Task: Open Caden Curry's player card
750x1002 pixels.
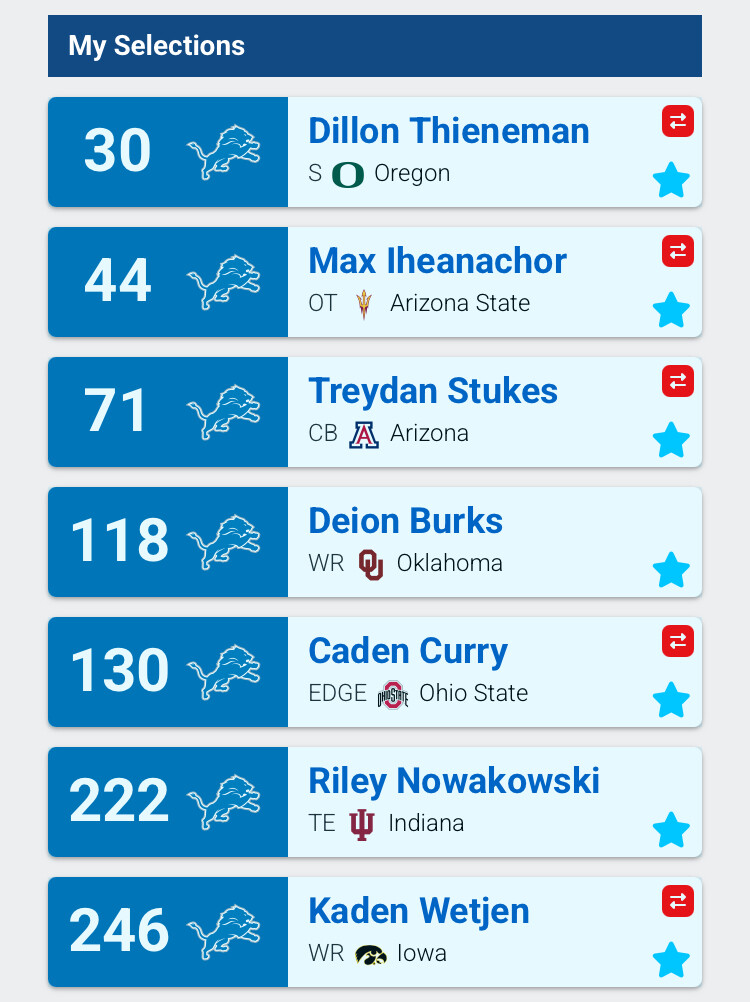Action: point(408,651)
